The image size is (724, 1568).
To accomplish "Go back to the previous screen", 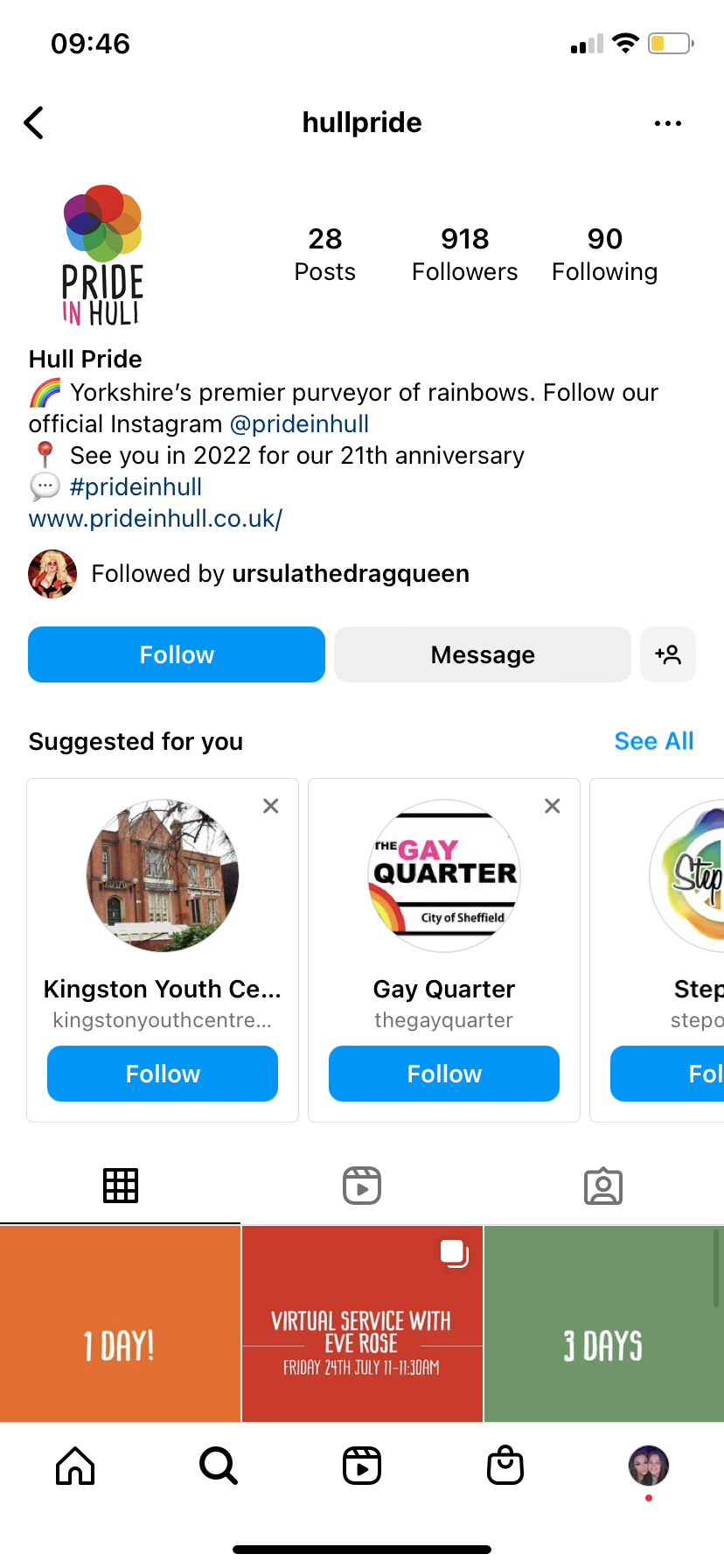I will (34, 123).
